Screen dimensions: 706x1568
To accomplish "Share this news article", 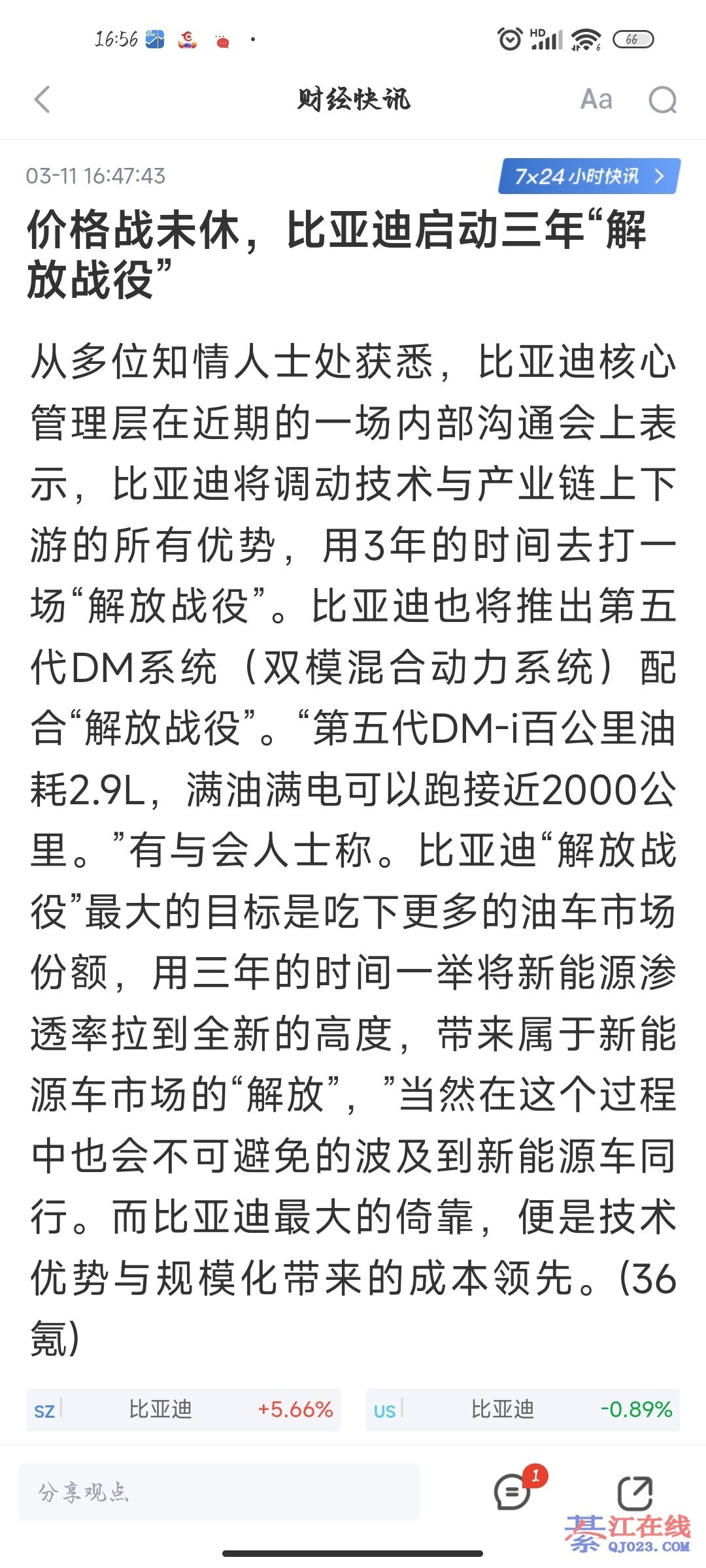I will (x=635, y=1492).
